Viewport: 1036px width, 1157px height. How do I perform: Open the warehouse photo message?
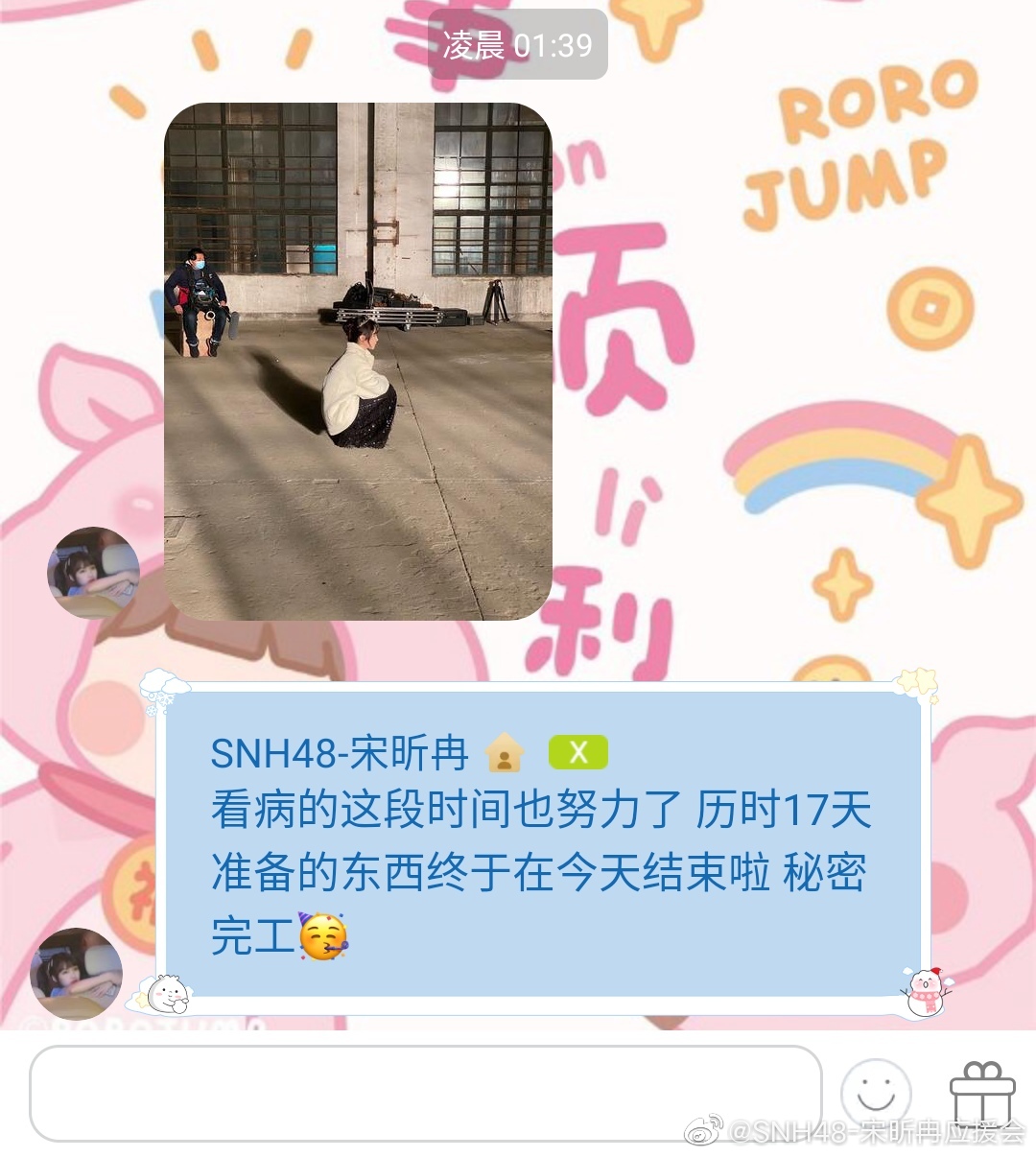358,362
